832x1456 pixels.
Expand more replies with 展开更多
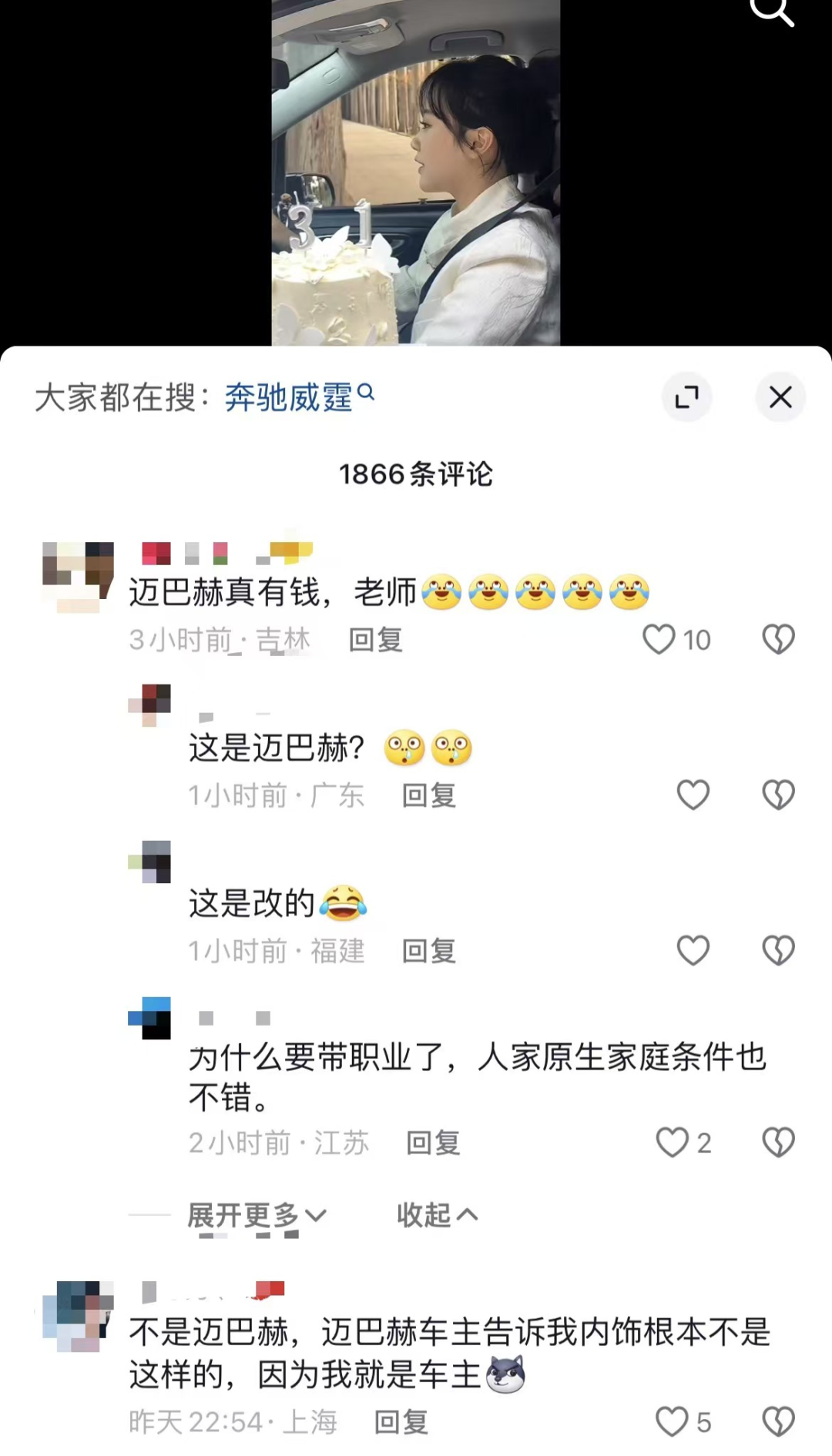click(x=257, y=1216)
